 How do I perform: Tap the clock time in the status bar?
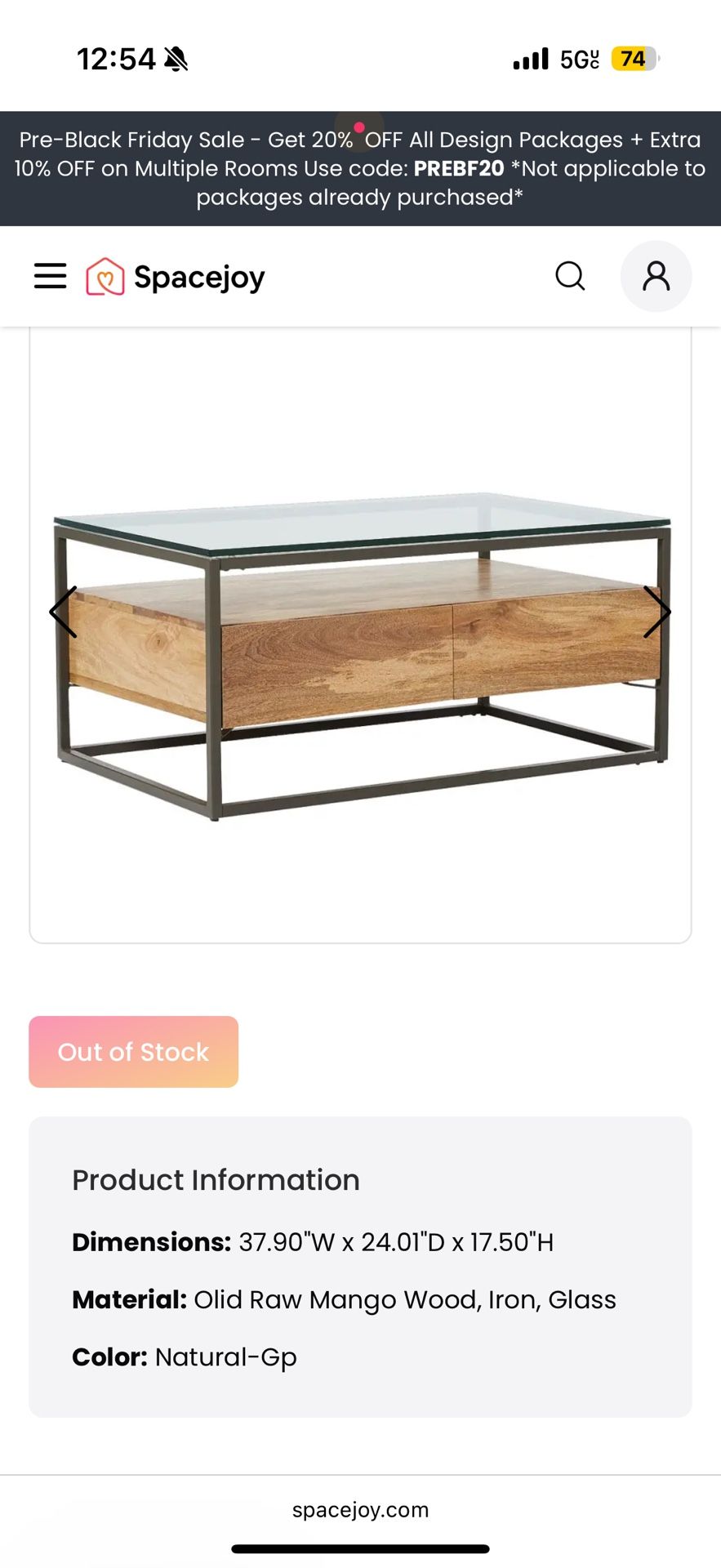[x=117, y=57]
